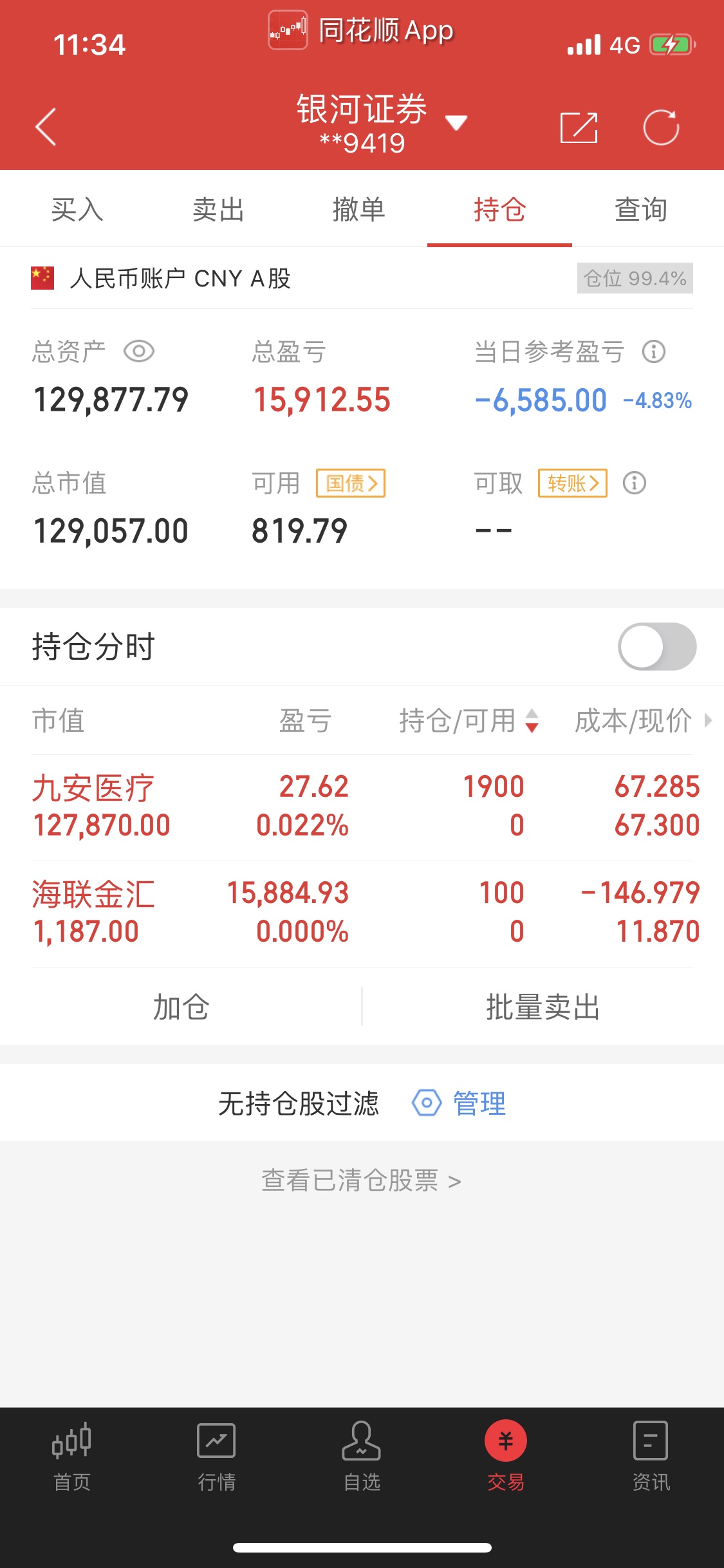Viewport: 724px width, 1568px height.
Task: Toggle the 持仓分时 switch
Action: pos(657,646)
